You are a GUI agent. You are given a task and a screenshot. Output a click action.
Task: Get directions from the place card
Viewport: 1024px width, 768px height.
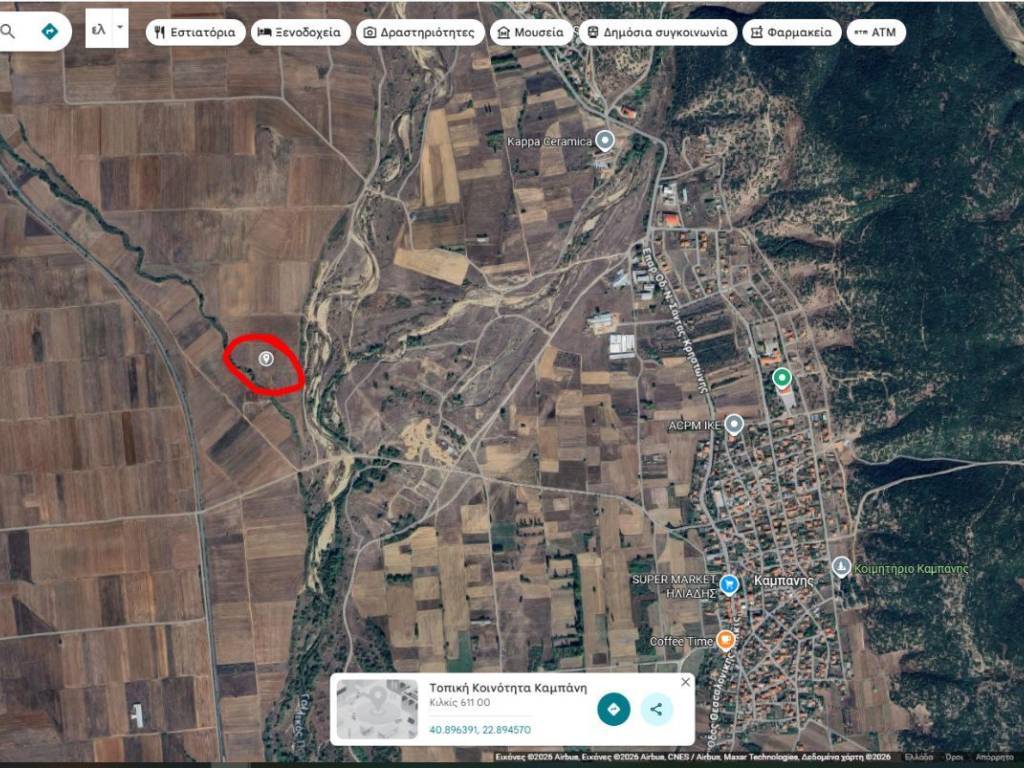point(613,709)
